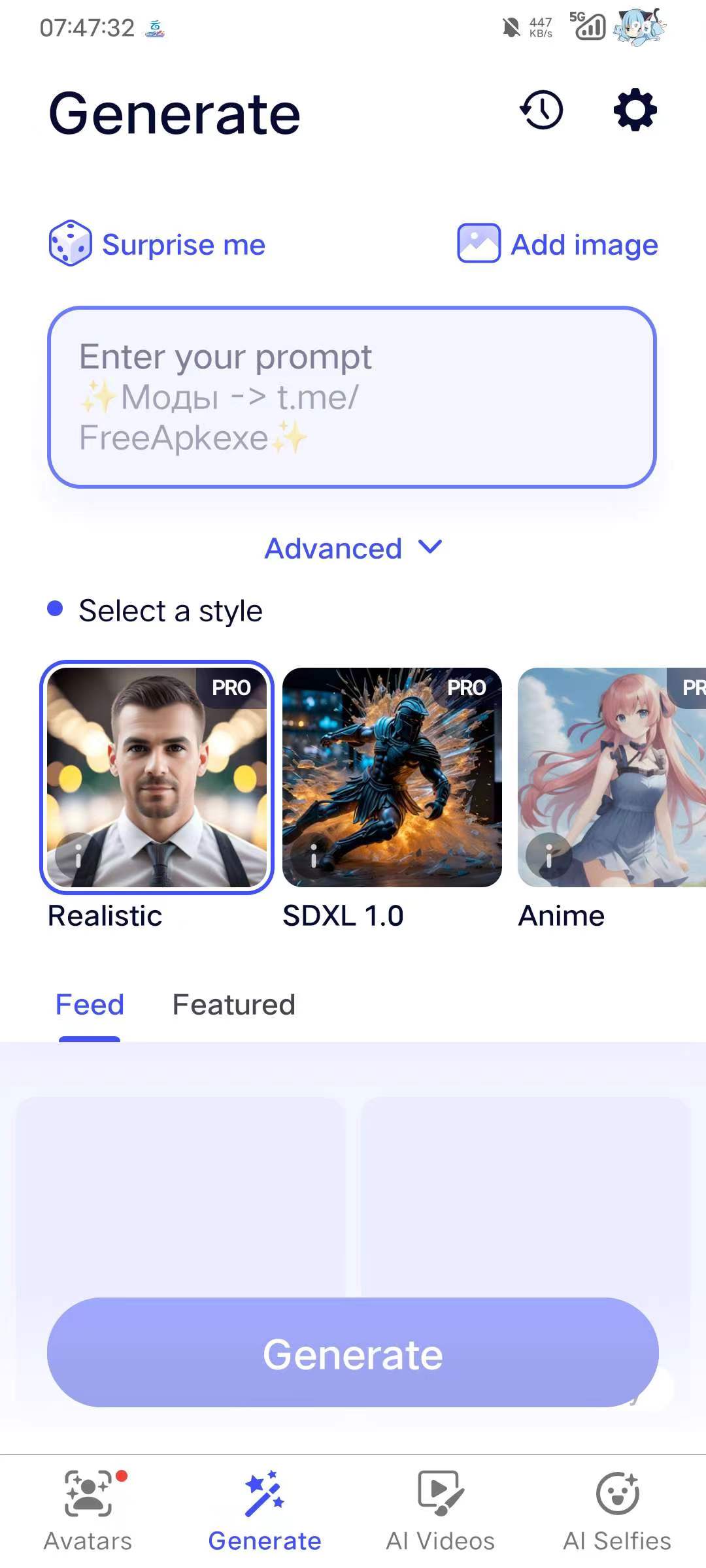Add an image to the prompt

558,244
